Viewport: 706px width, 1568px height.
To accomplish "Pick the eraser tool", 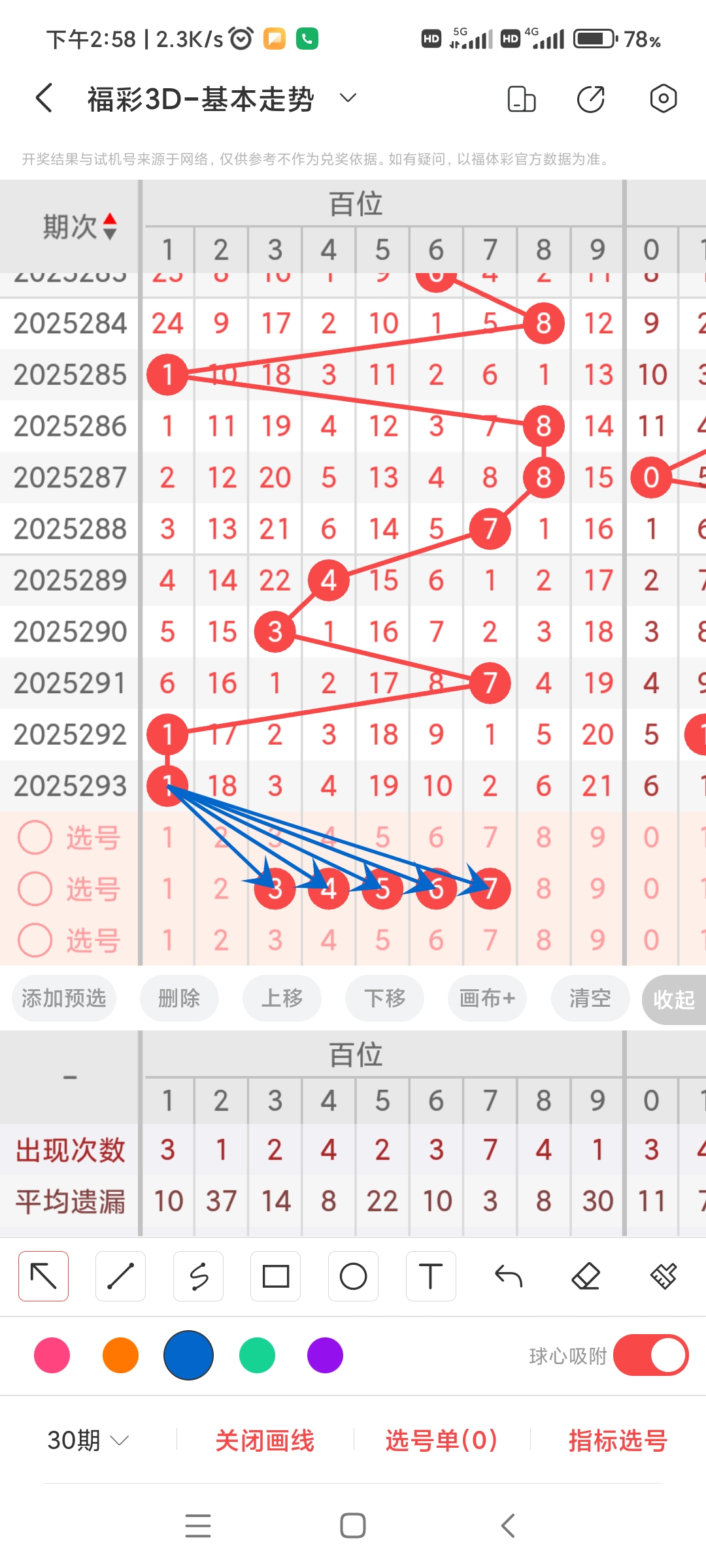I will [586, 1275].
